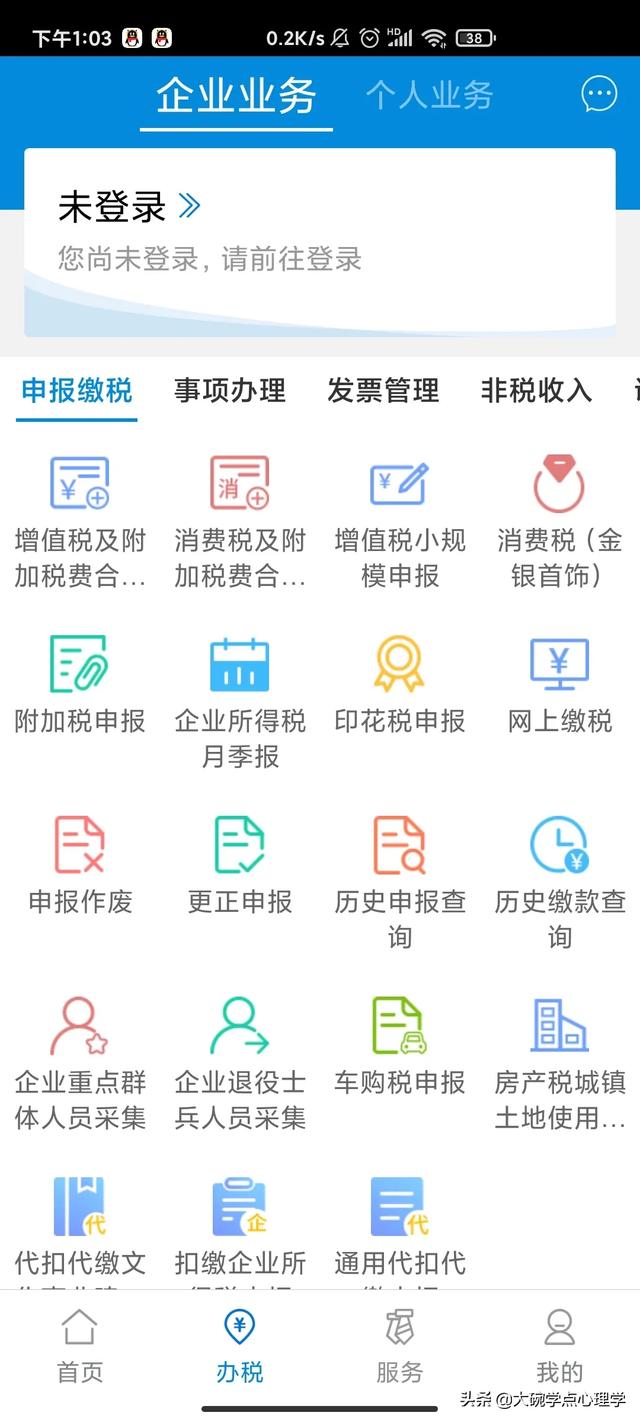Select the 事项办理 tab
This screenshot has height=1422, width=640.
pyautogui.click(x=230, y=390)
